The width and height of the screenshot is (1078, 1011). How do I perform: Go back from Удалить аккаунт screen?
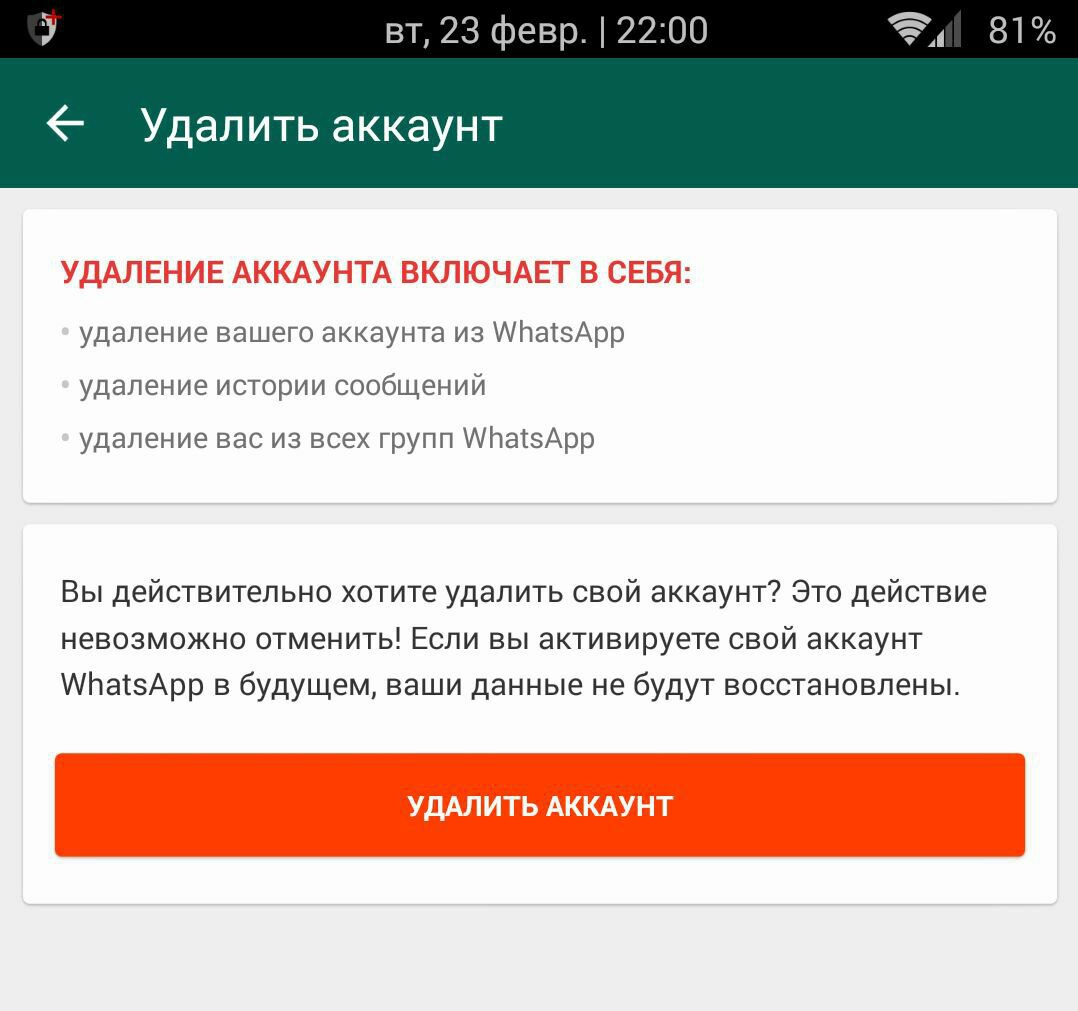point(65,124)
